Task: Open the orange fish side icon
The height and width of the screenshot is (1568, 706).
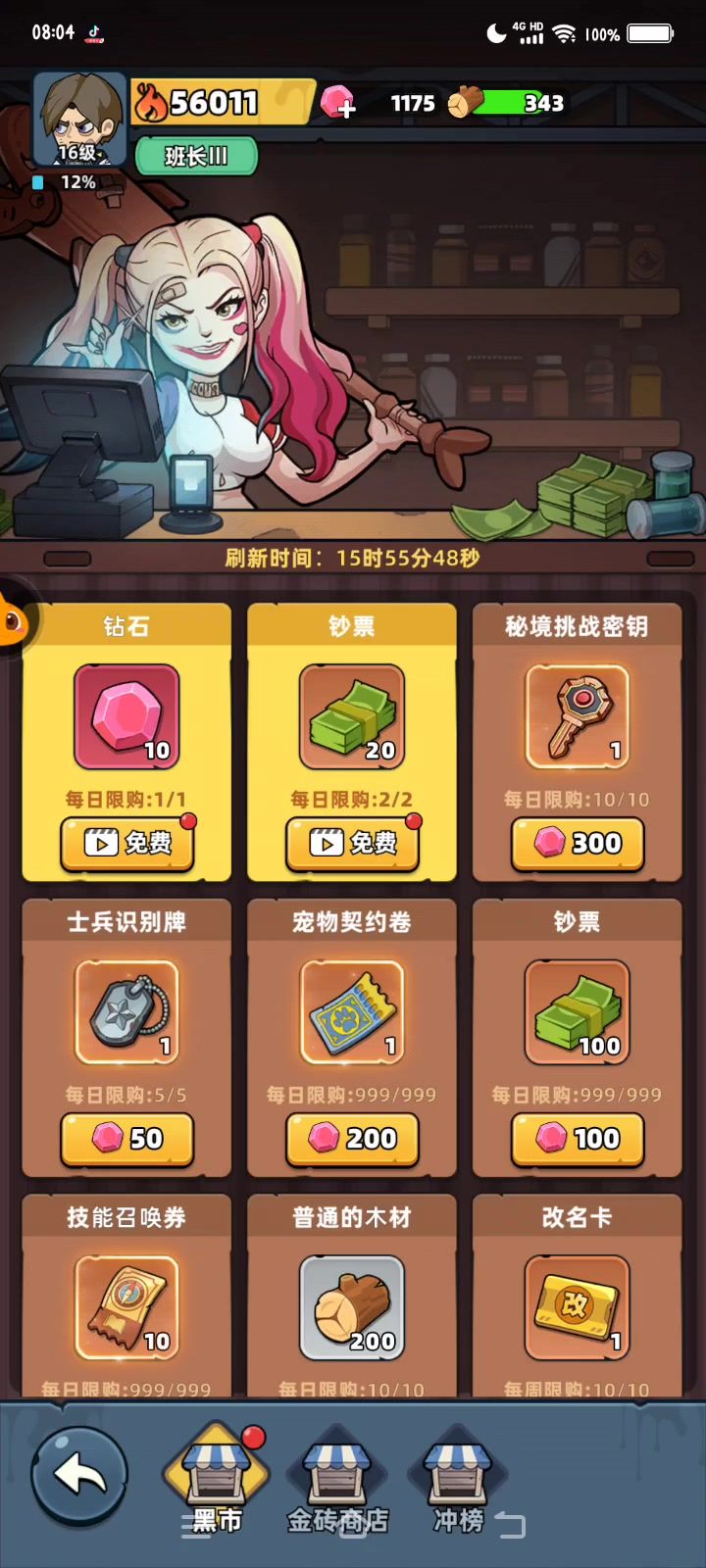Action: [12, 619]
